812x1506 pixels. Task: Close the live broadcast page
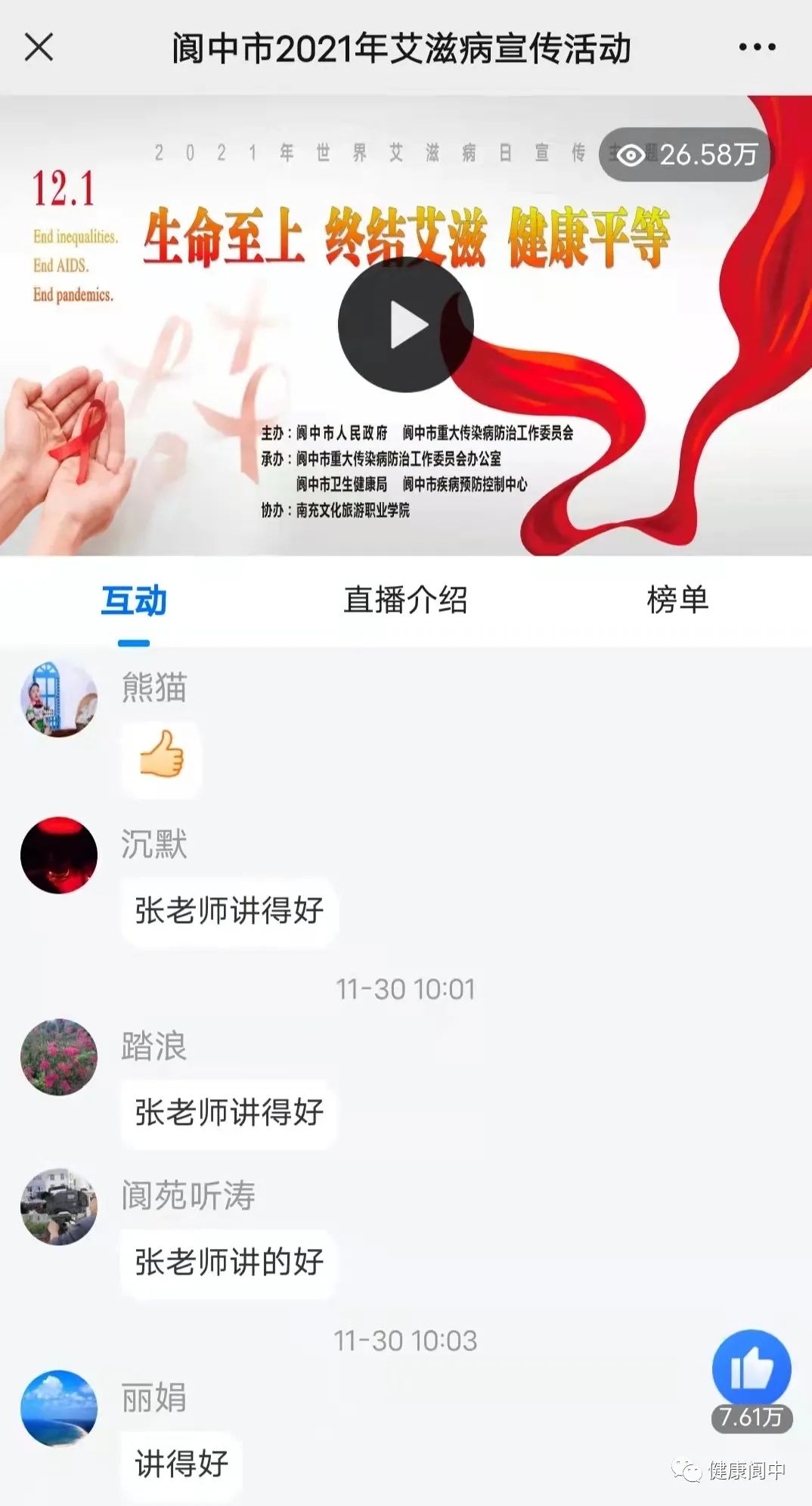[x=39, y=47]
